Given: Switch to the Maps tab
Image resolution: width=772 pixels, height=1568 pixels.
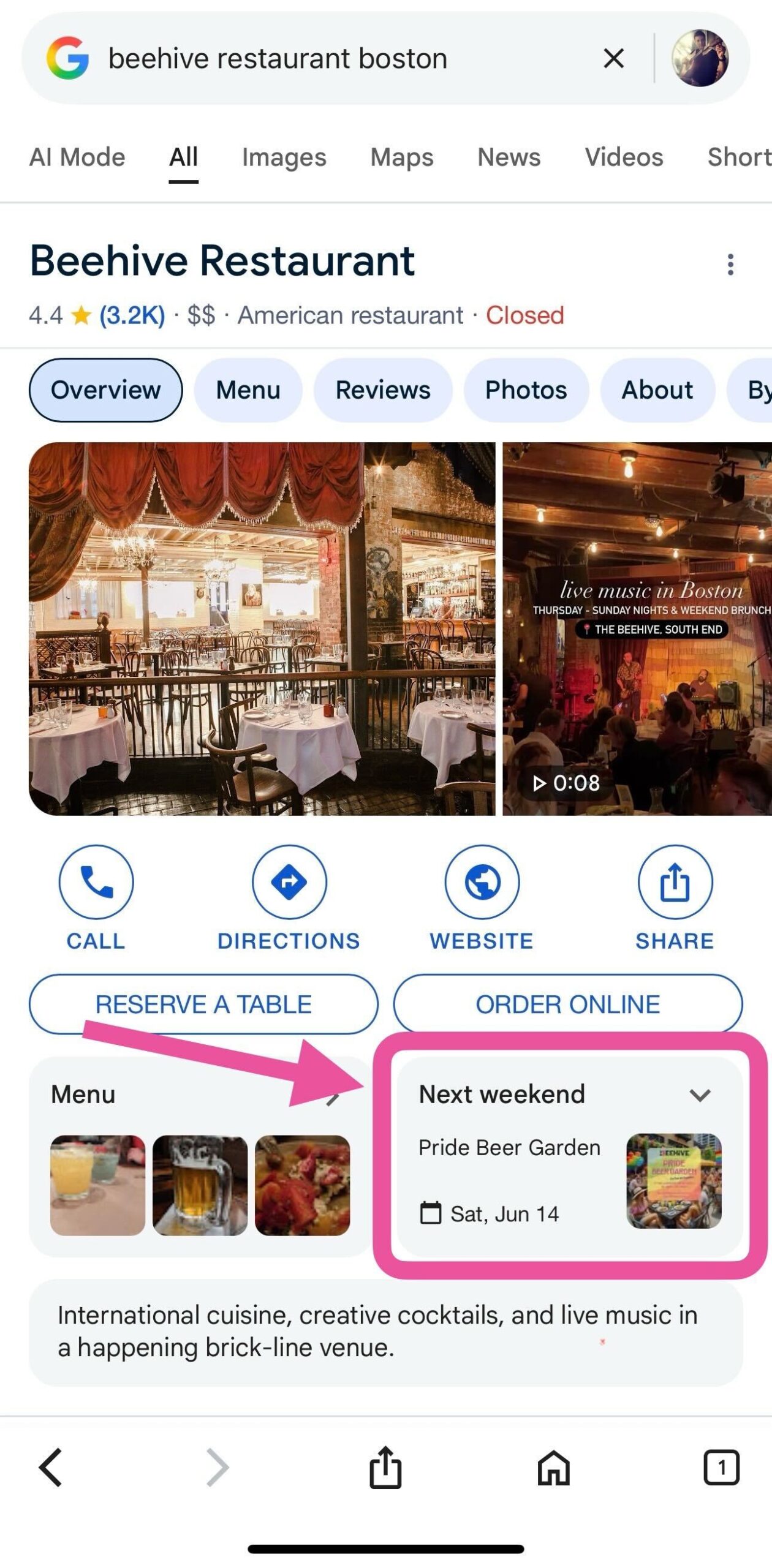Looking at the screenshot, I should click(x=401, y=157).
